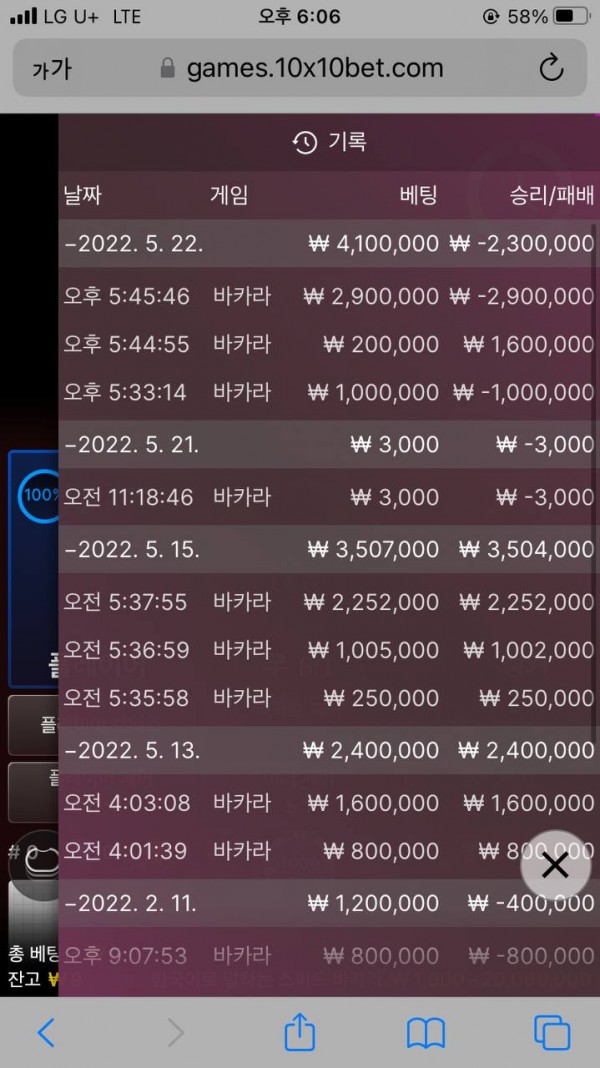Go back to the previous page
This screenshot has width=600, height=1068.
pyautogui.click(x=46, y=1032)
